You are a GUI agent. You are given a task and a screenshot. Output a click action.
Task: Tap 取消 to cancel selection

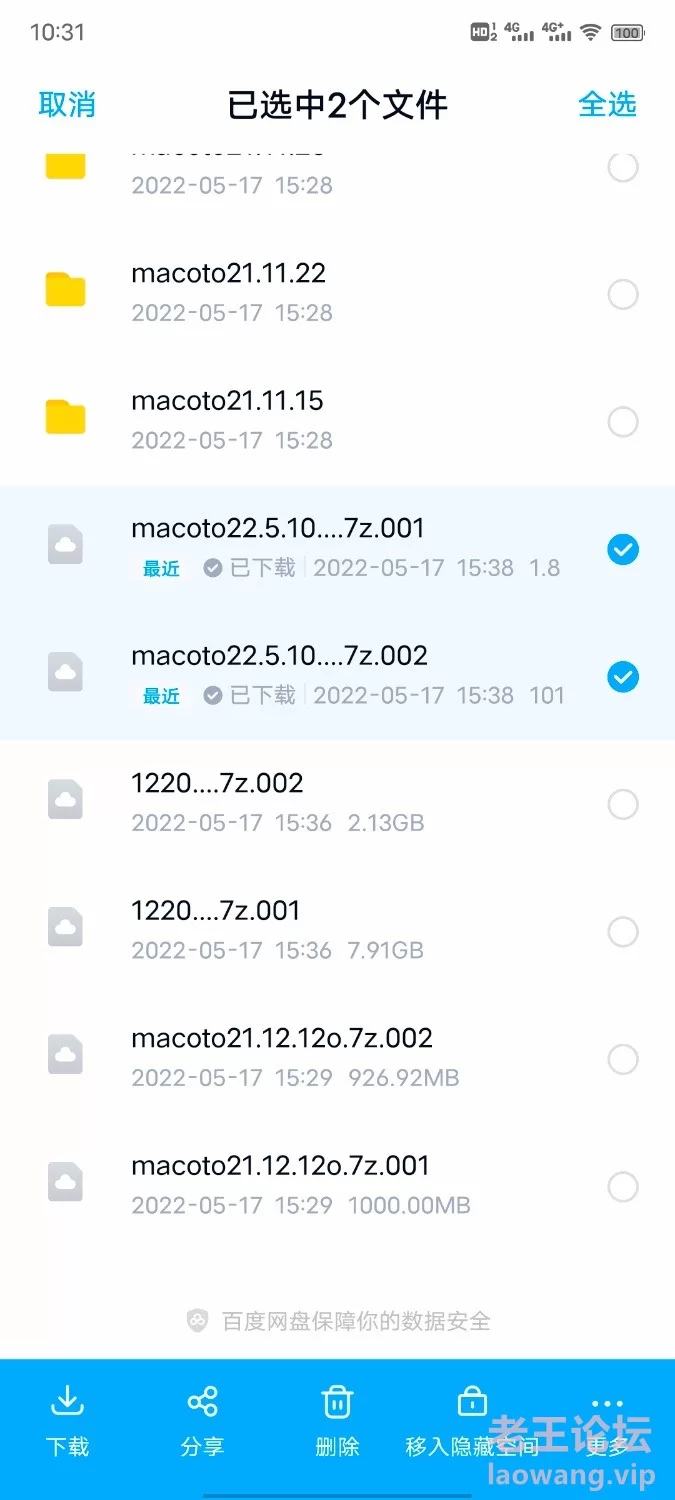(67, 104)
